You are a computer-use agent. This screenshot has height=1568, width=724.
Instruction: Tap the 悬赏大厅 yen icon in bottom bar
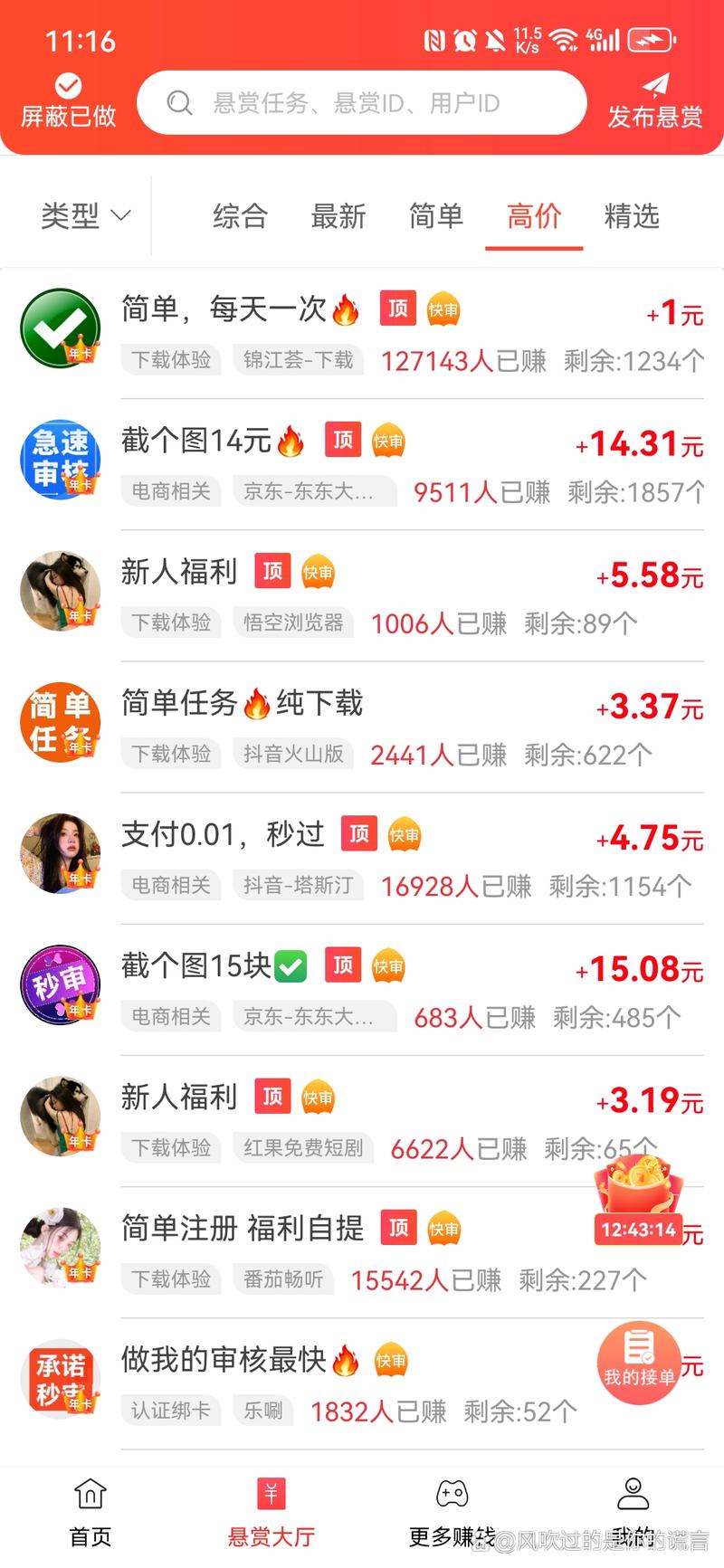click(x=271, y=1491)
